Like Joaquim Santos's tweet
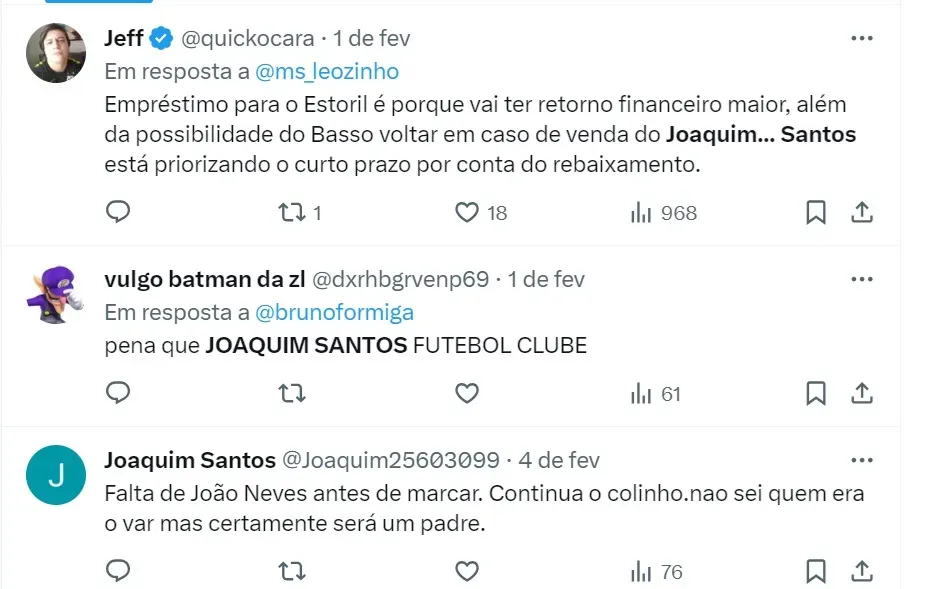 [467, 571]
